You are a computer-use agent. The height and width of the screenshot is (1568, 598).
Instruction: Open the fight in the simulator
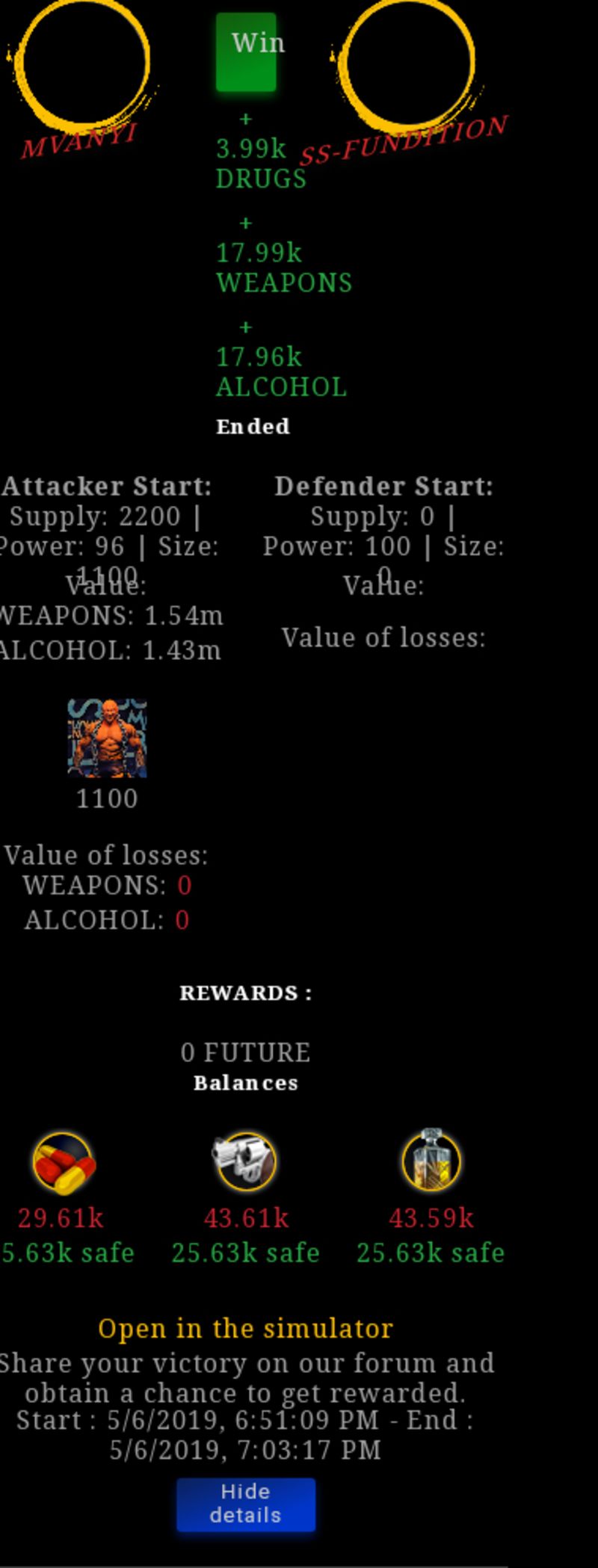(245, 1328)
